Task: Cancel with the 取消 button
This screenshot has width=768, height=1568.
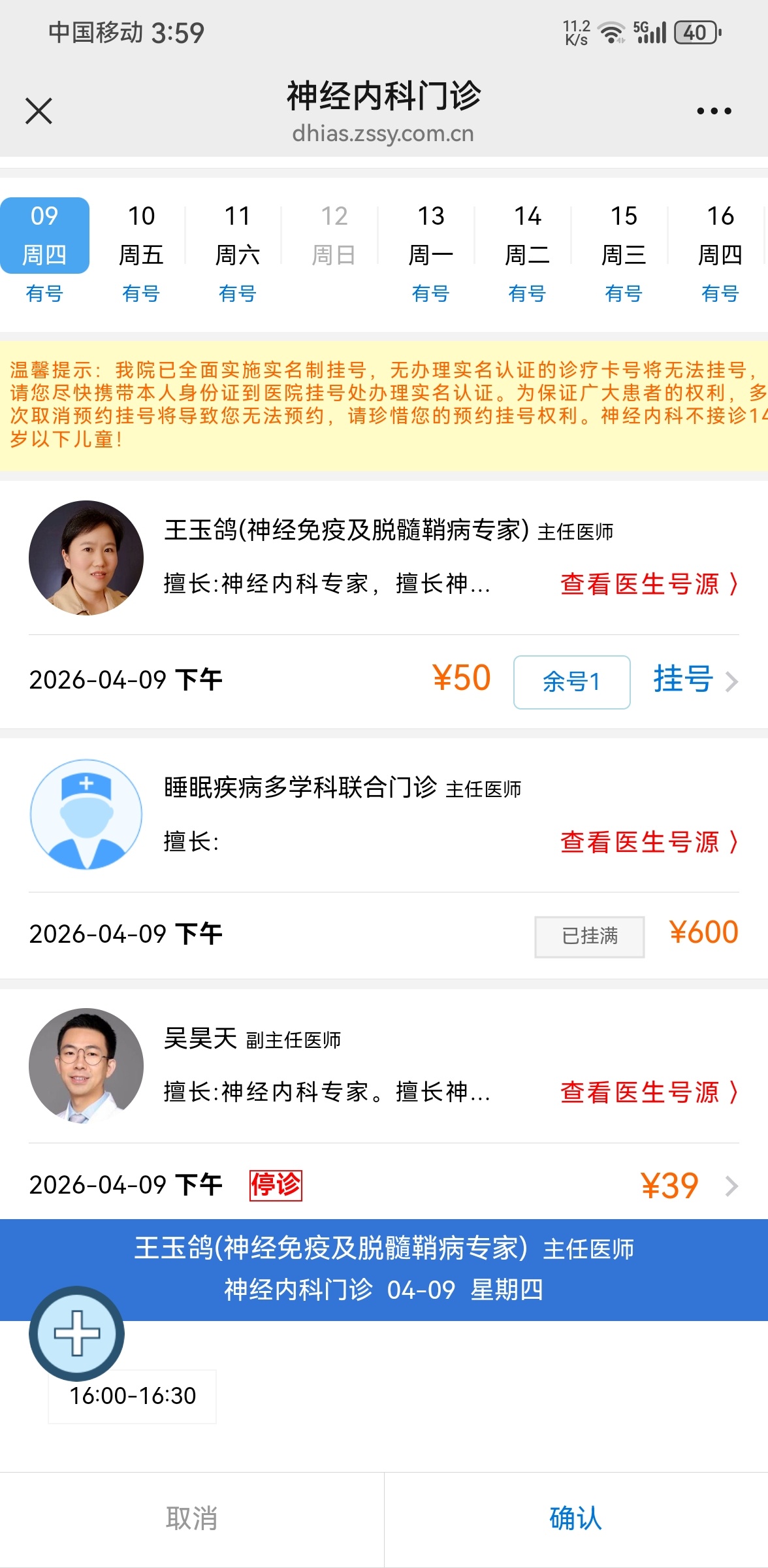Action: 191,1518
